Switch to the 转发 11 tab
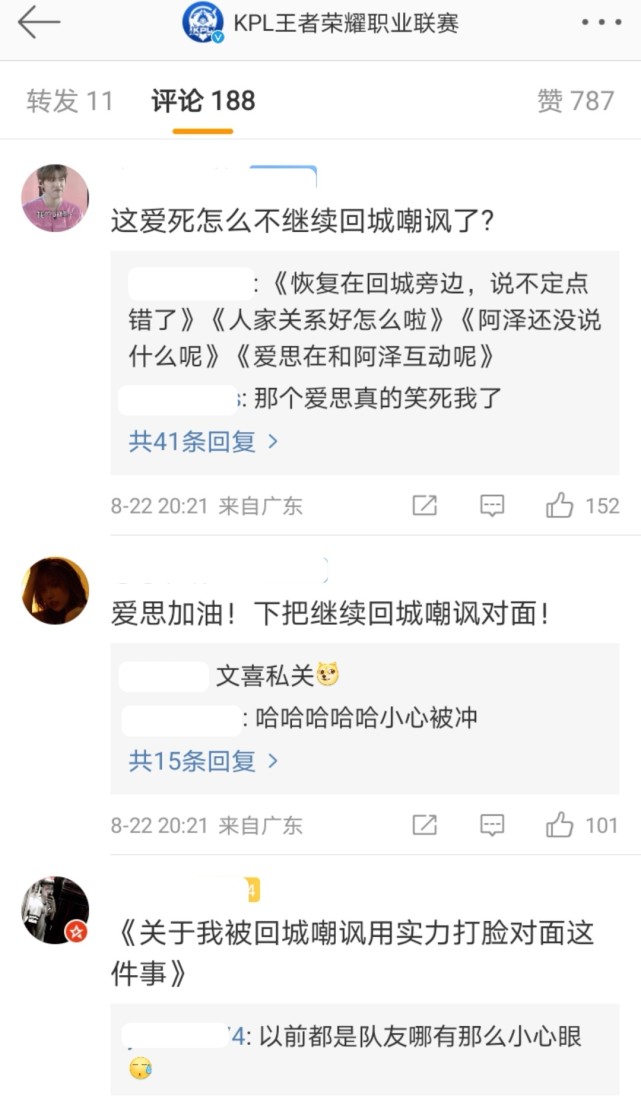This screenshot has height=1099, width=641. coord(70,101)
